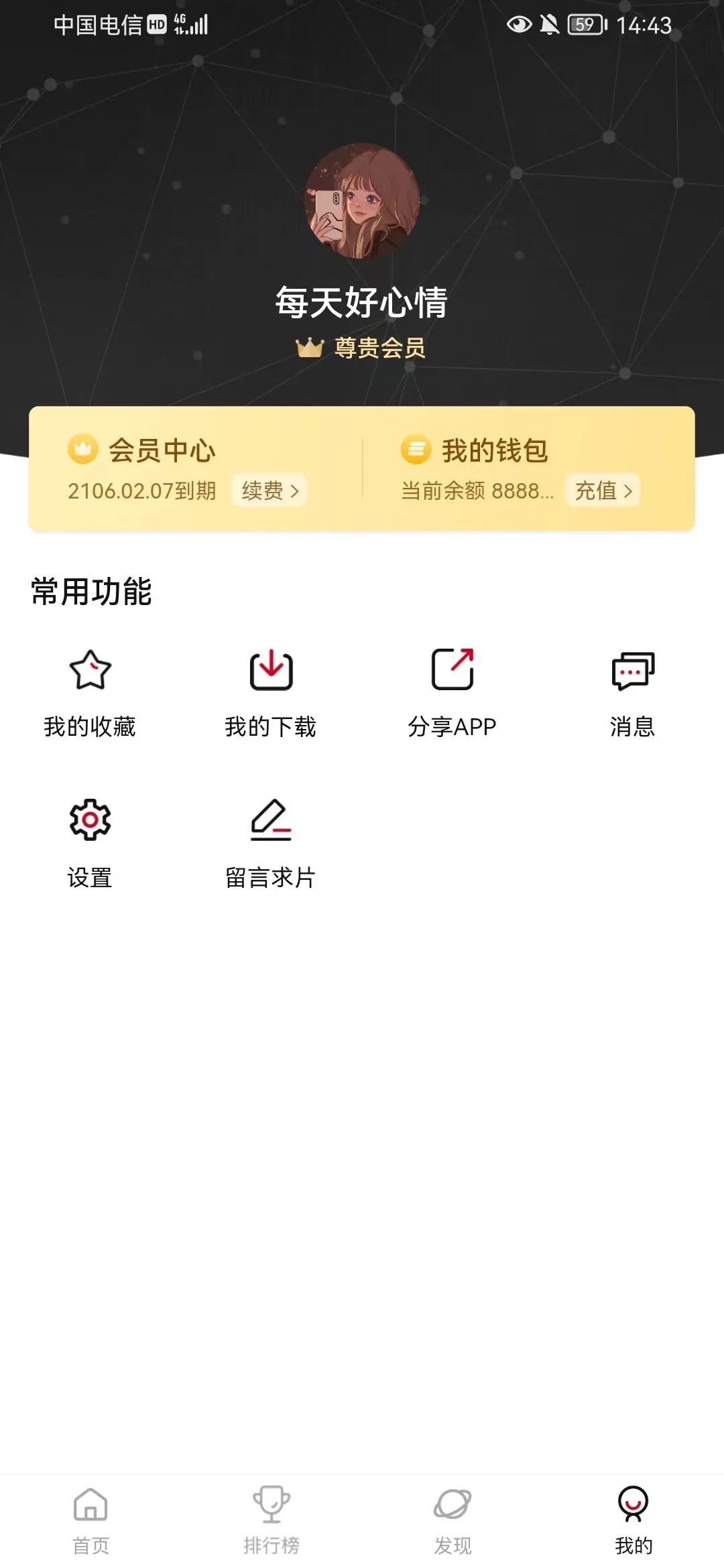Open 设置 settings
724x1568 pixels.
coord(90,843)
